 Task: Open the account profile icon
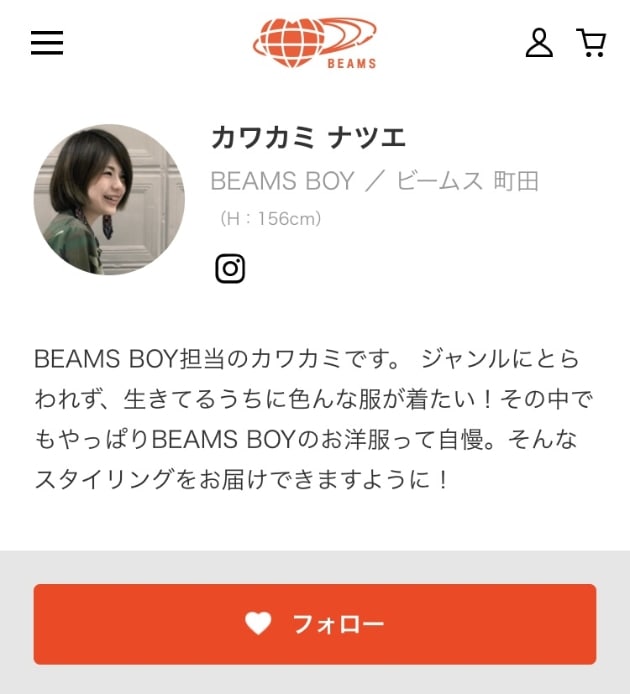(539, 43)
